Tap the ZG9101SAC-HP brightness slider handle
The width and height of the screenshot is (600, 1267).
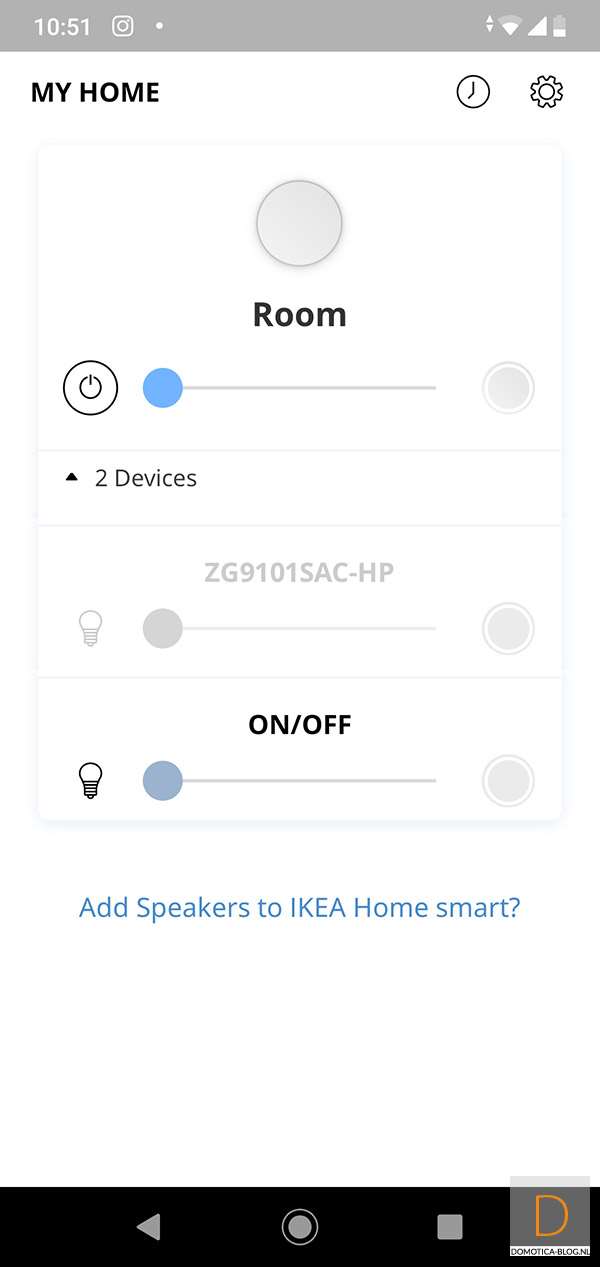point(163,628)
